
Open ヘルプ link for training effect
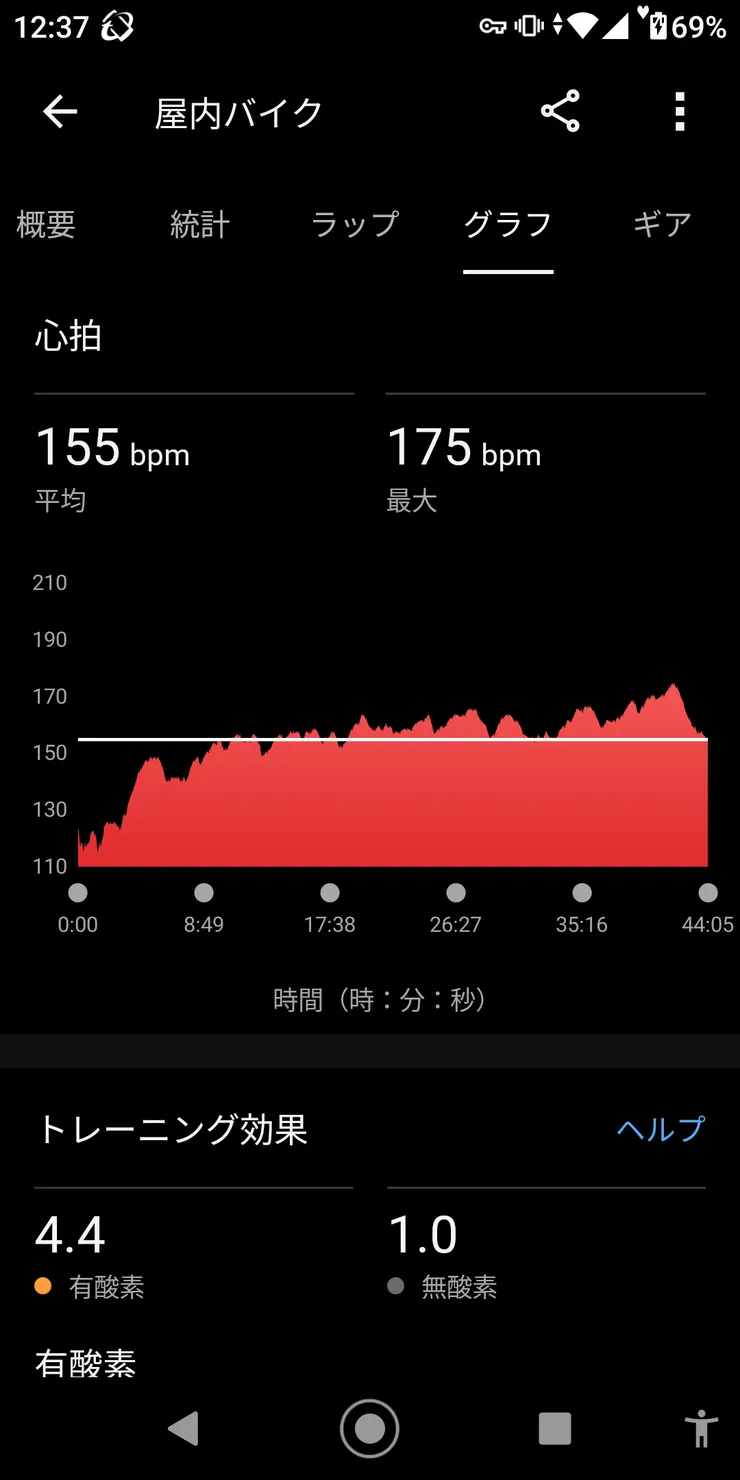[660, 1129]
